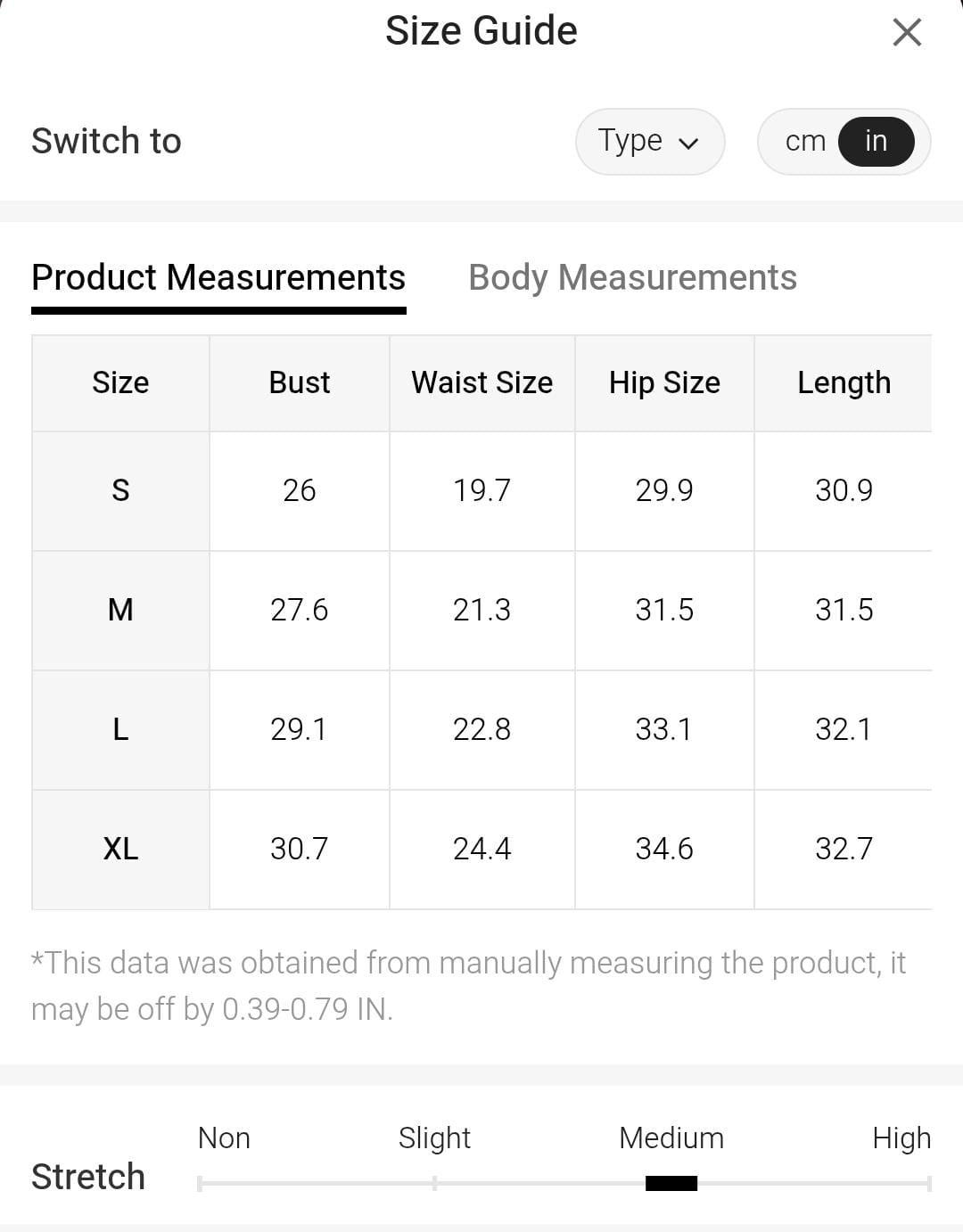
Task: Close the Size Guide dialog
Action: coord(906,33)
